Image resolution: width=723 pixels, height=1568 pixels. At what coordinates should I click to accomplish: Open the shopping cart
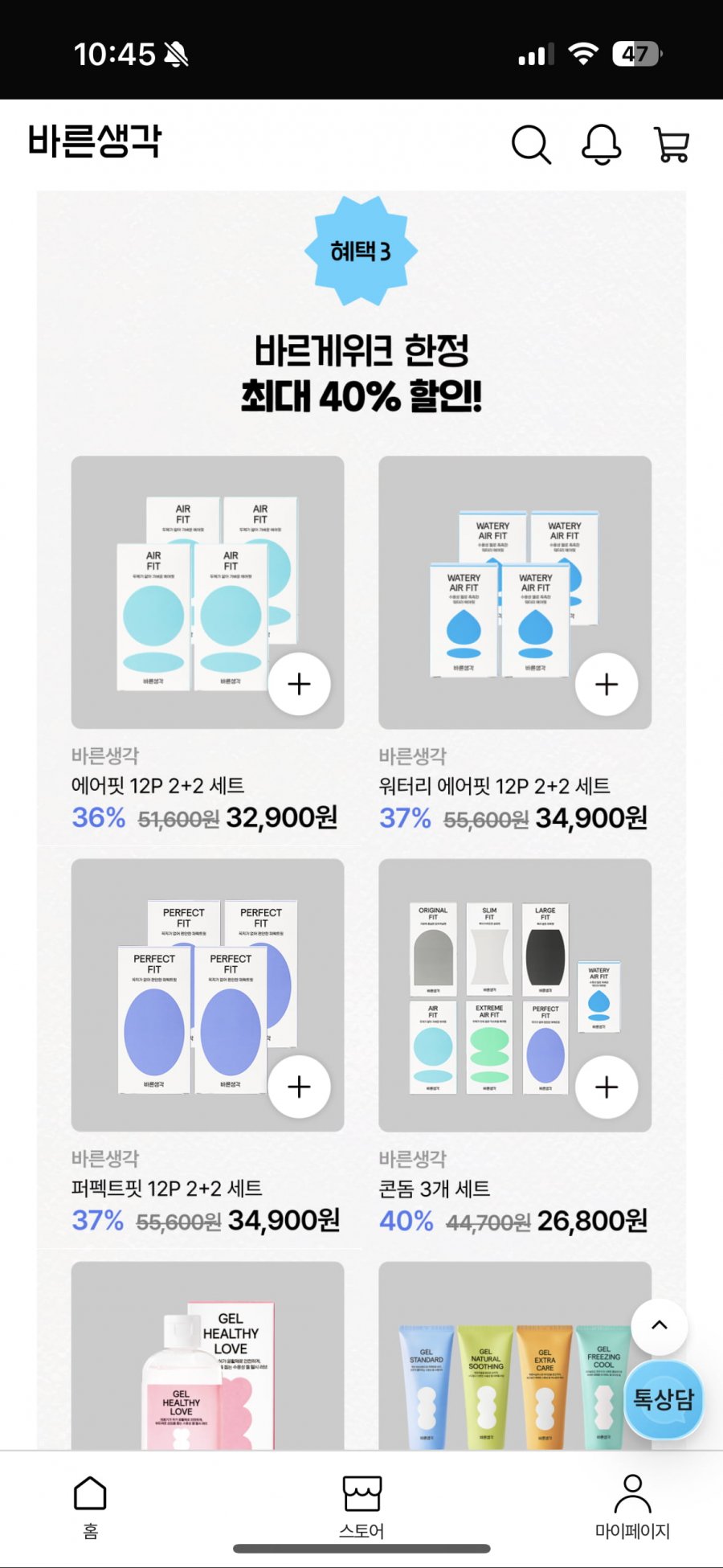[x=672, y=145]
